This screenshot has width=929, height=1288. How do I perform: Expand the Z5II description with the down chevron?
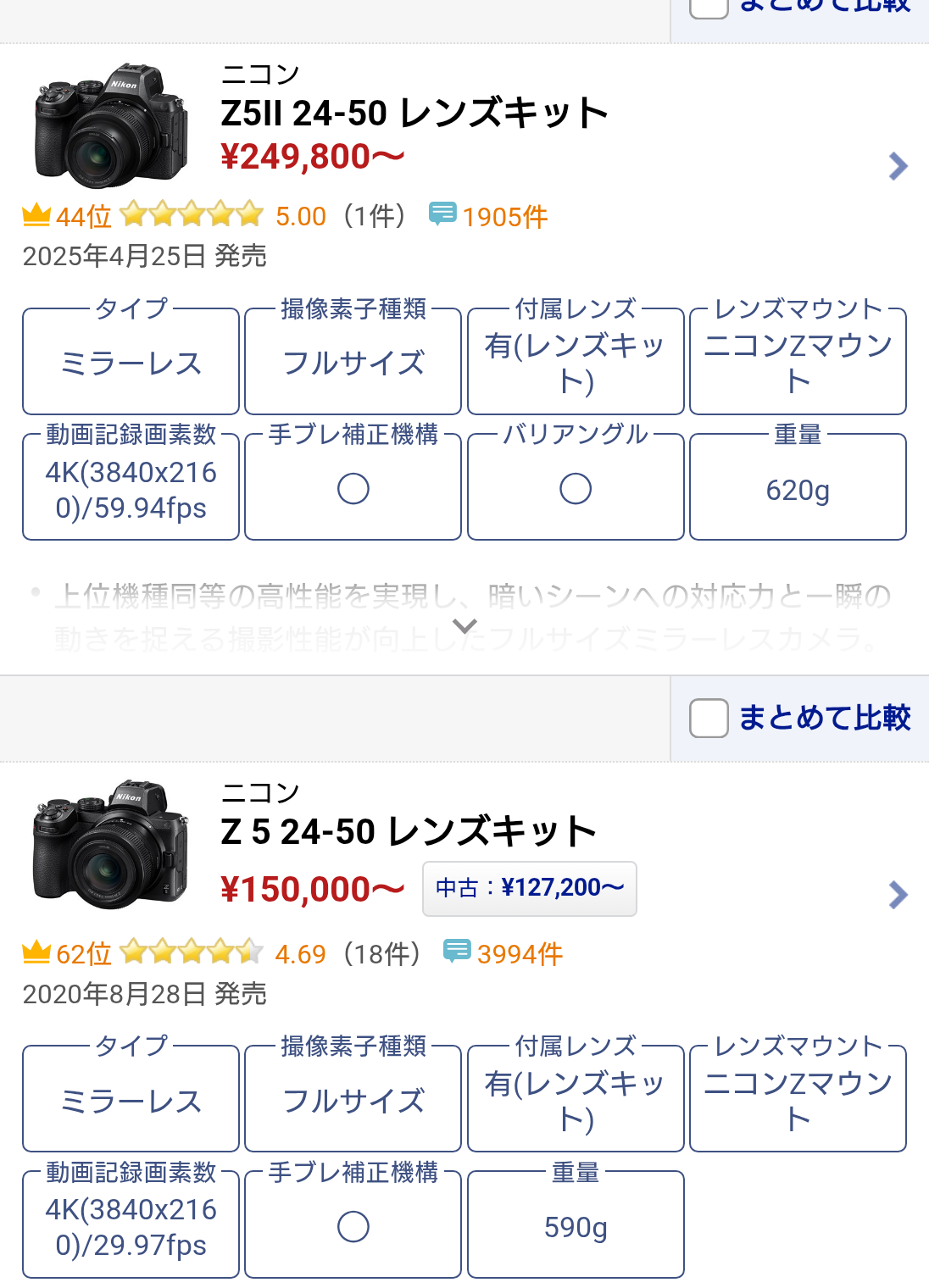(464, 626)
